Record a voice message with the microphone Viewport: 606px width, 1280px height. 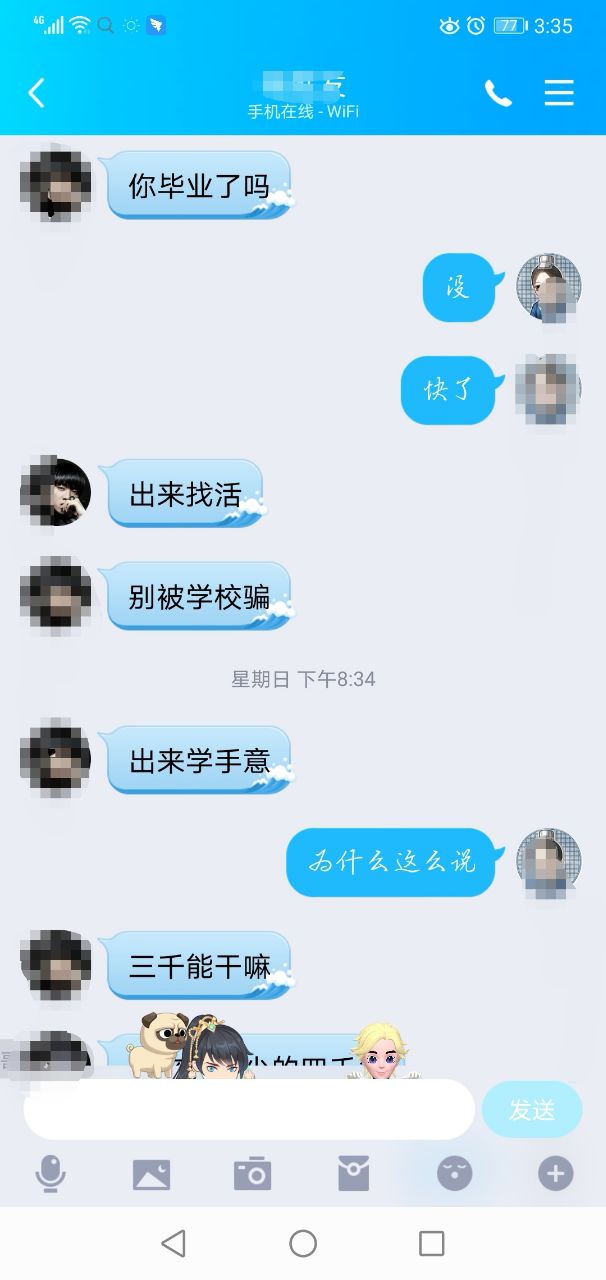point(50,1173)
